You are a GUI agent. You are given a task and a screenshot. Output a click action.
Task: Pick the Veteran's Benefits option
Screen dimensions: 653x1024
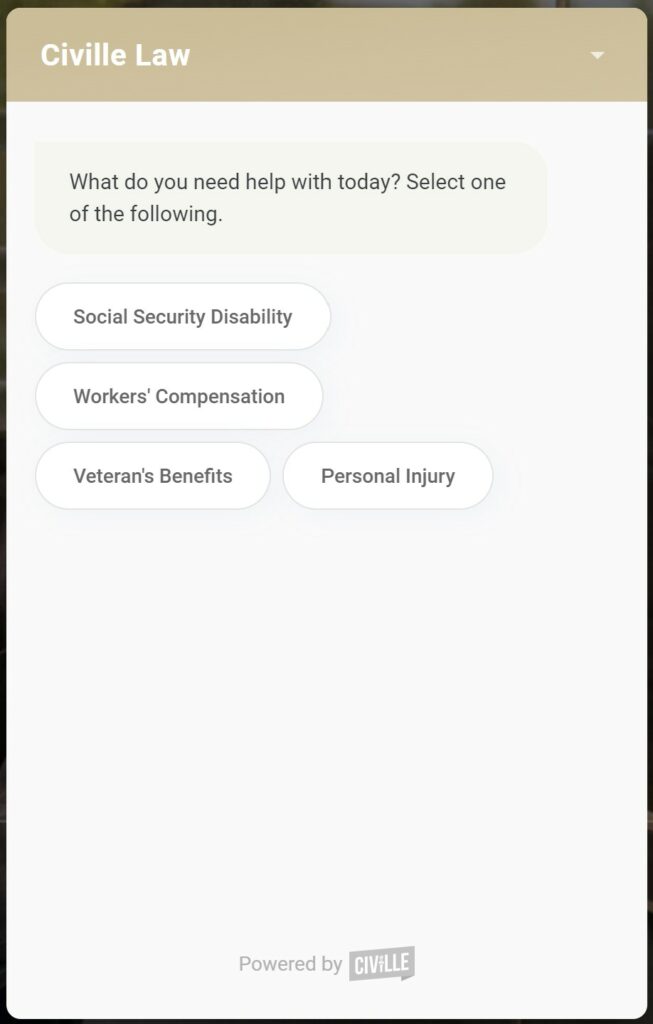point(153,476)
